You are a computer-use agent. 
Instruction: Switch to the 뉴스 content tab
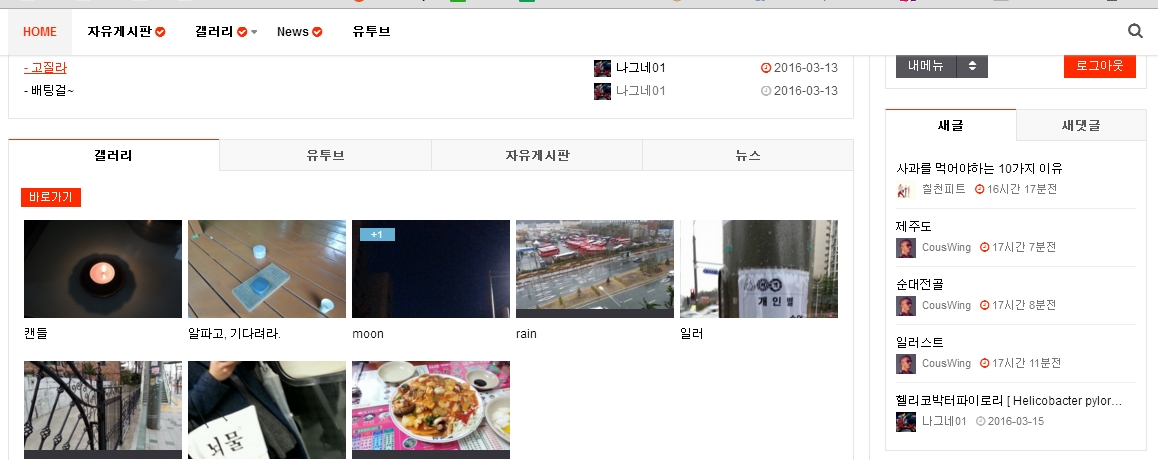click(x=747, y=156)
